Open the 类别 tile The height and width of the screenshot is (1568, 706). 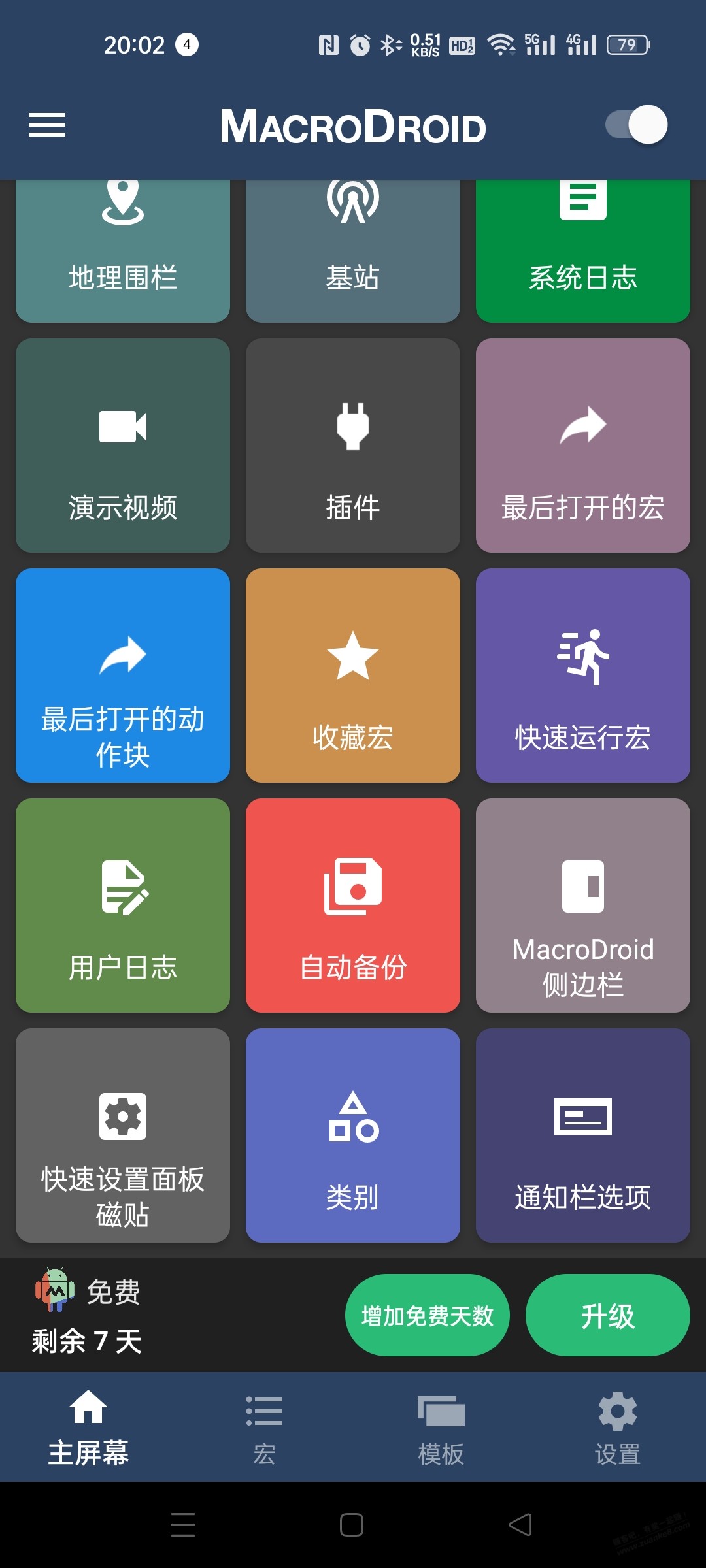point(353,1135)
